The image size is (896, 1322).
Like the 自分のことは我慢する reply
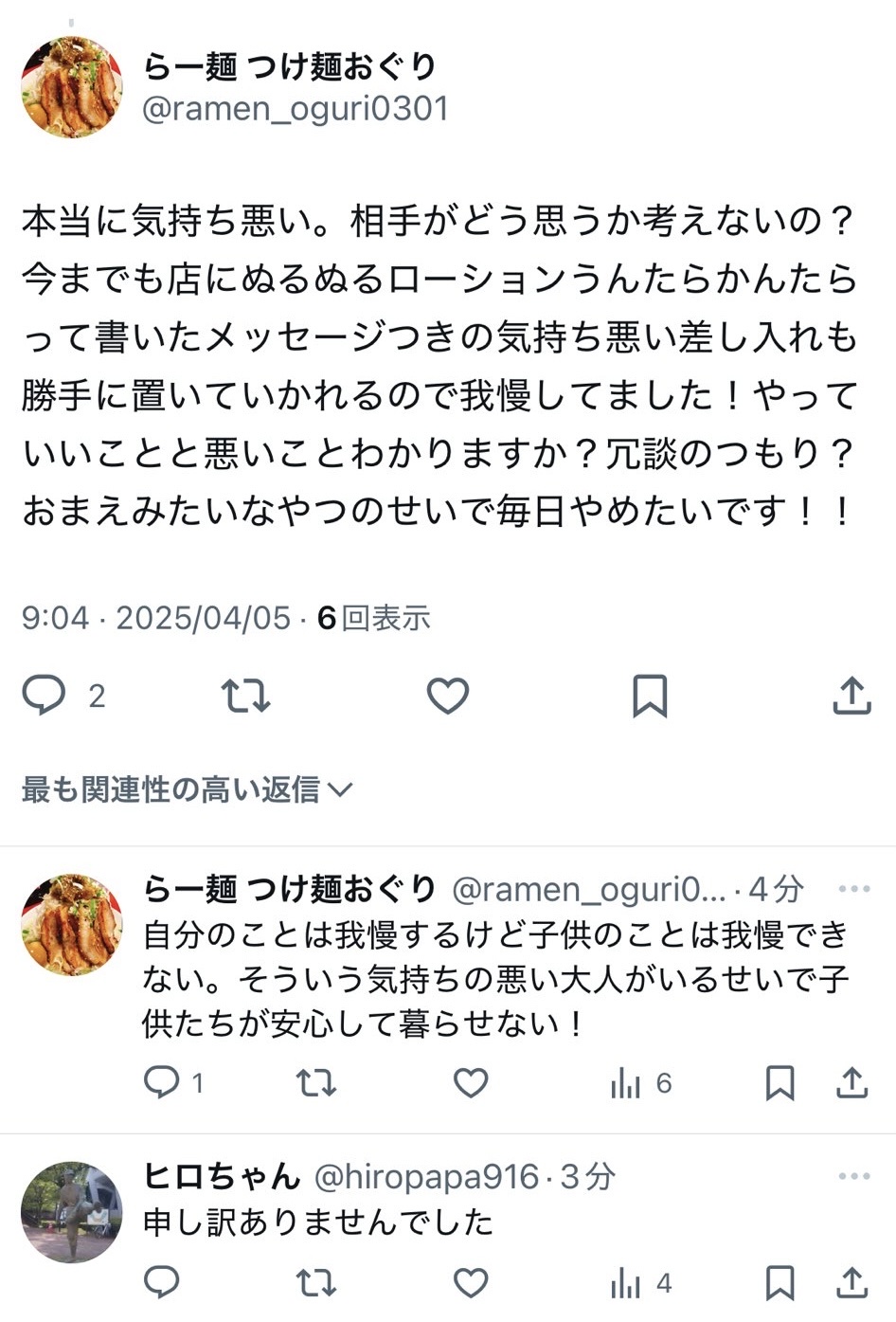[470, 1082]
